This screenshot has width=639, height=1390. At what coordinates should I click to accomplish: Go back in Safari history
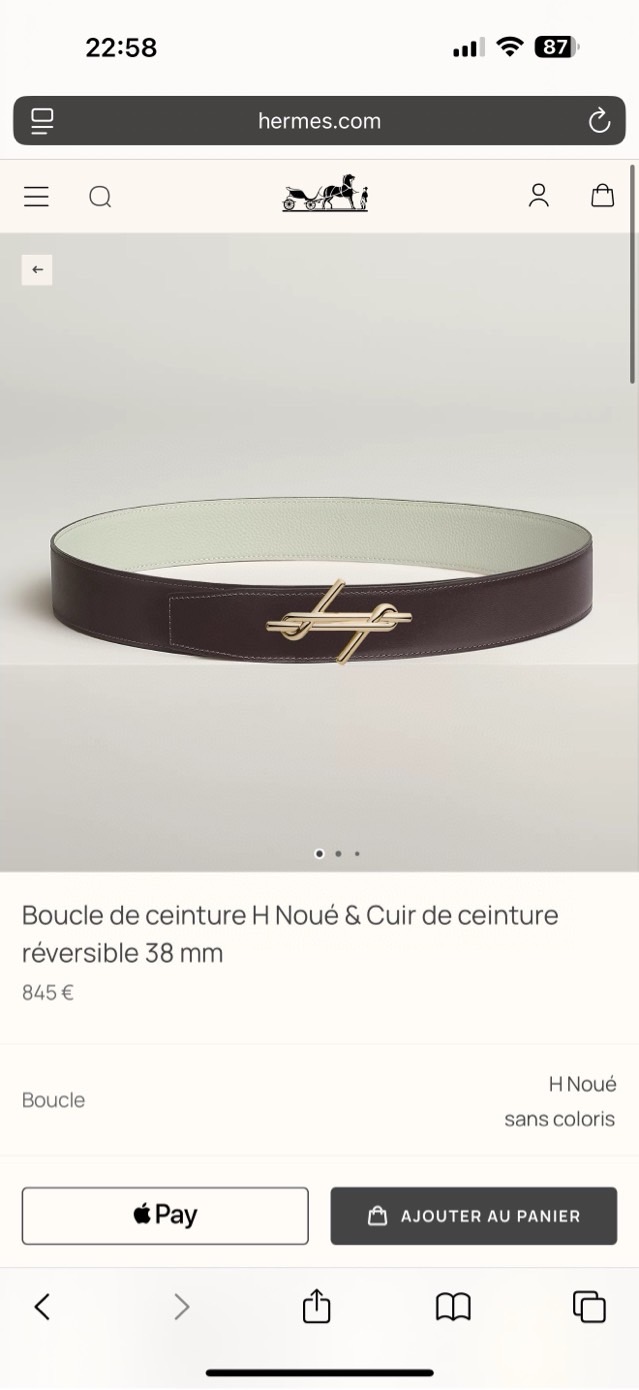[42, 1306]
